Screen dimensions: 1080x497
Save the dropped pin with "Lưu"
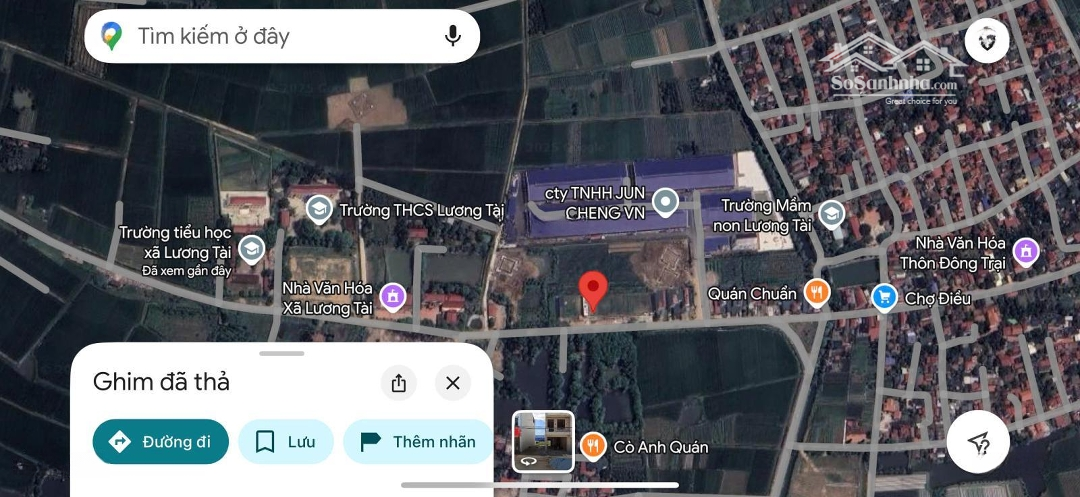click(286, 442)
